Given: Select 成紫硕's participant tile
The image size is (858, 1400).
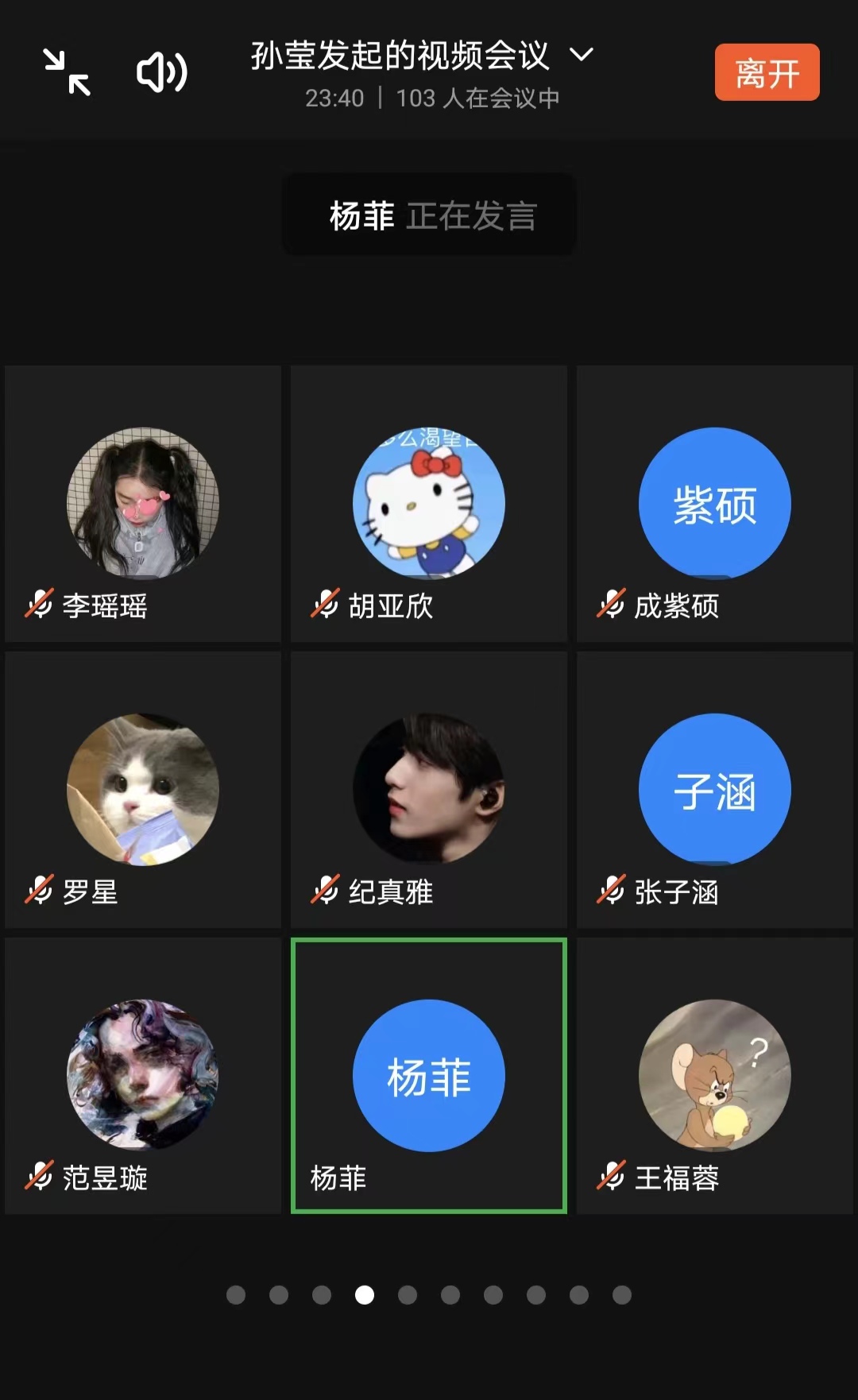Looking at the screenshot, I should pos(715,504).
